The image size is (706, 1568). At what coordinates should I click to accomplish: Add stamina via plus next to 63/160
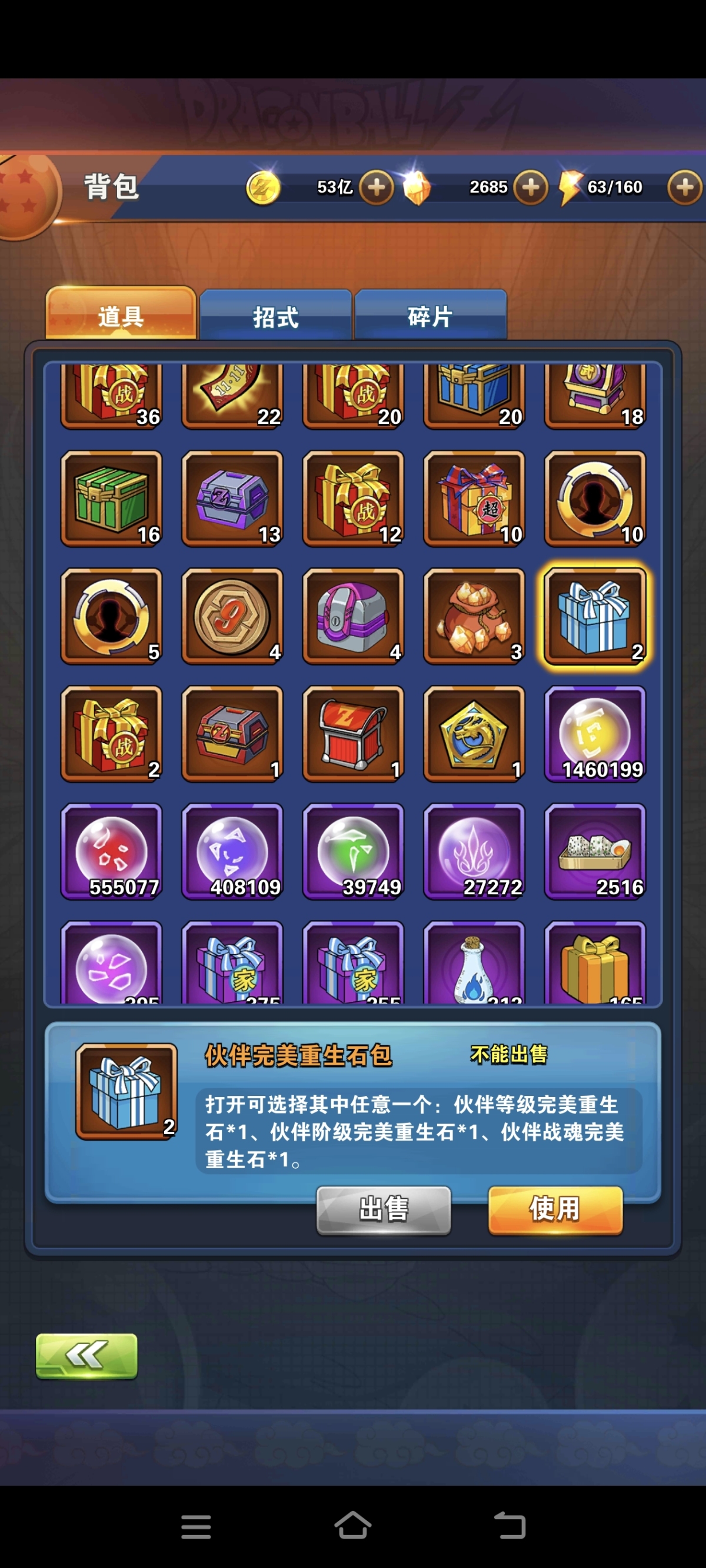click(x=684, y=187)
